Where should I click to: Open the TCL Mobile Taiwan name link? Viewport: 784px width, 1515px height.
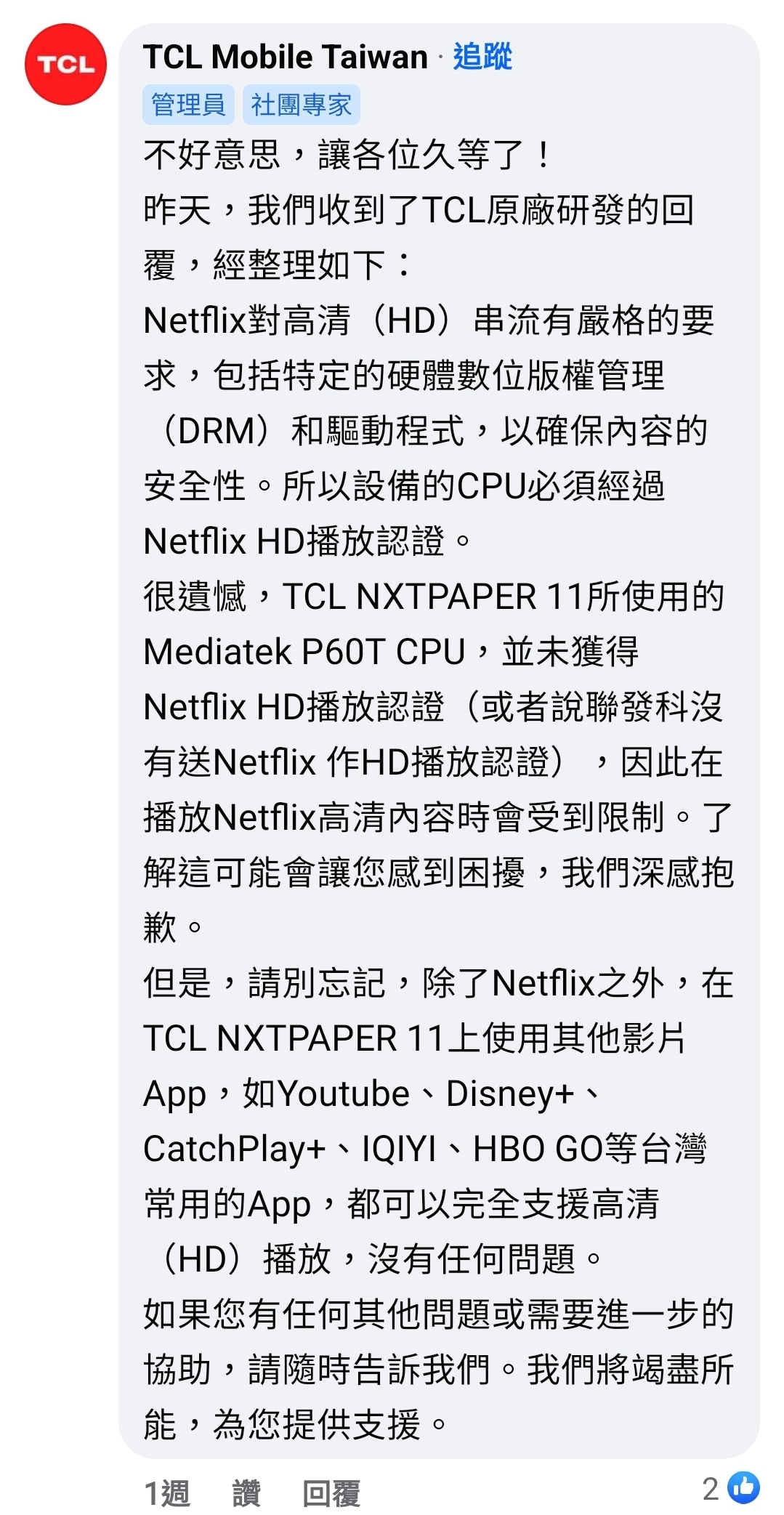coord(286,57)
